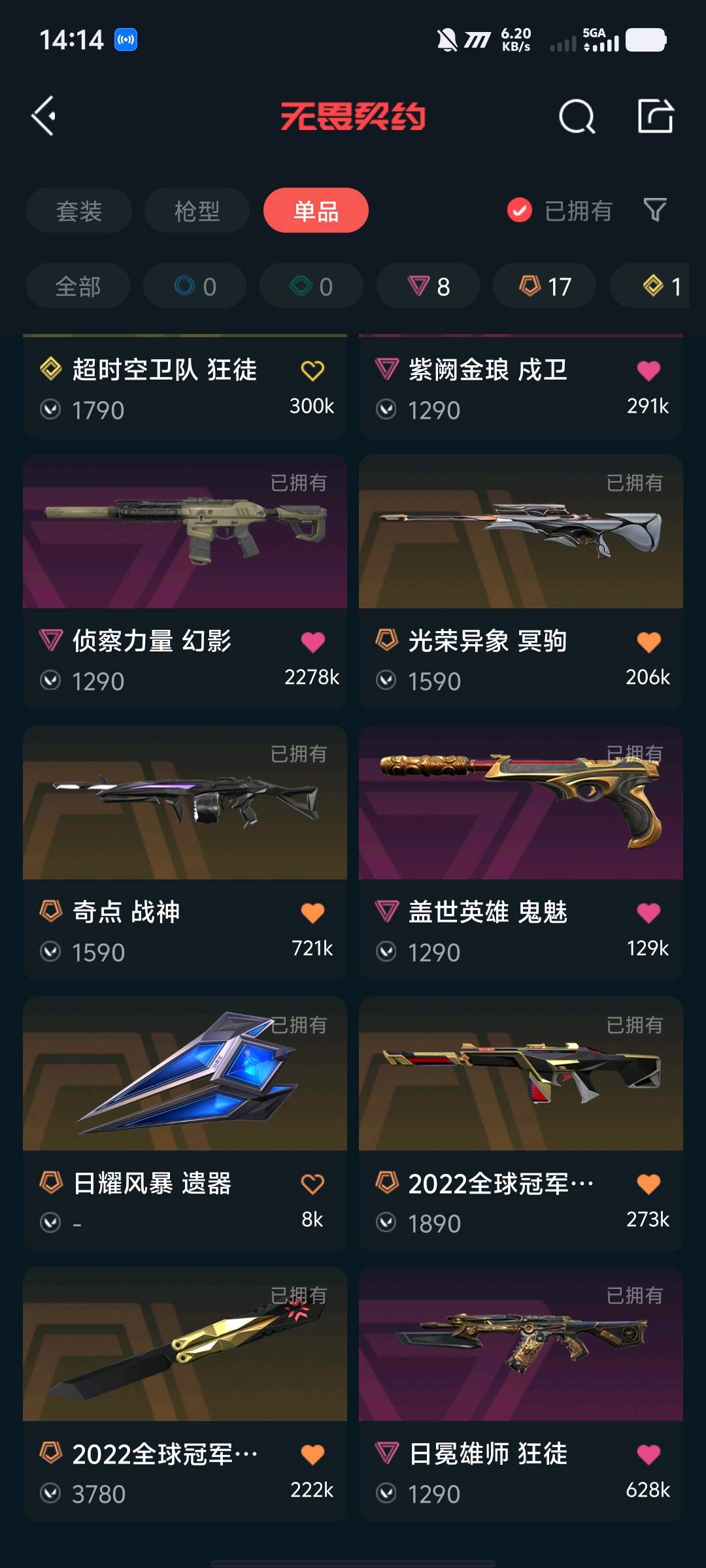This screenshot has width=706, height=1568.
Task: Like the 日耀风暴 遗器 skin
Action: pyautogui.click(x=312, y=1184)
